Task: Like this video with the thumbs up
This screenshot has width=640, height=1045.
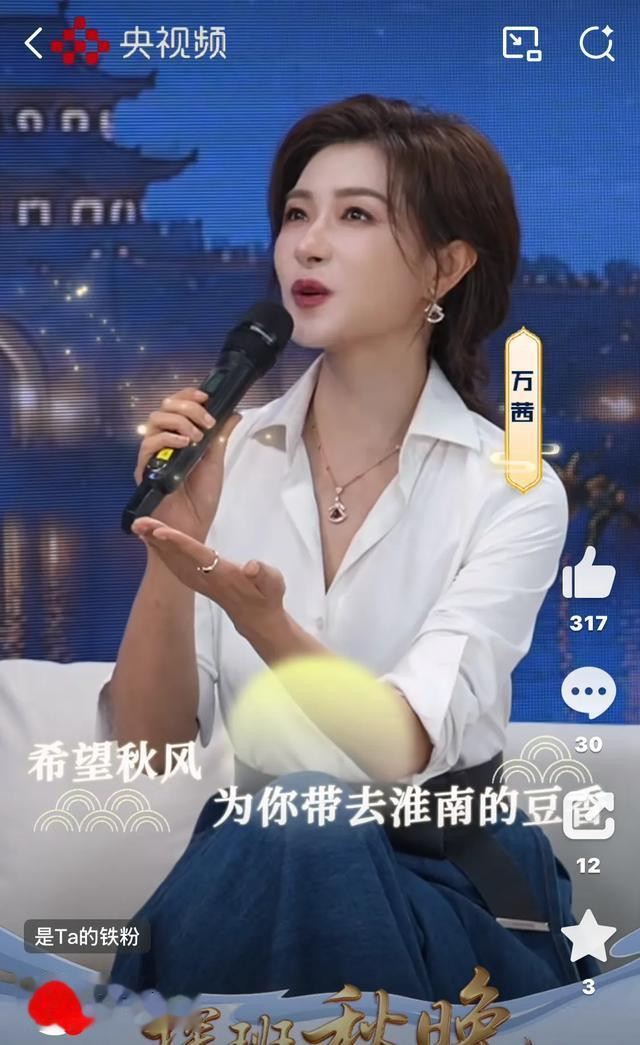Action: click(x=588, y=573)
